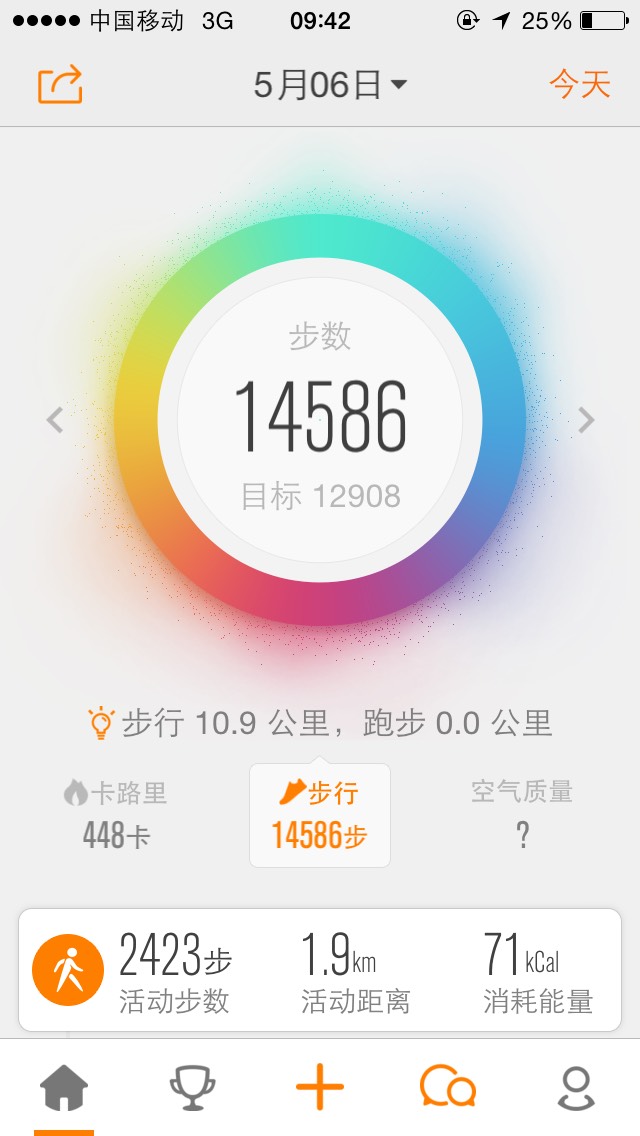Open the trophy achievements tab

[192, 1088]
